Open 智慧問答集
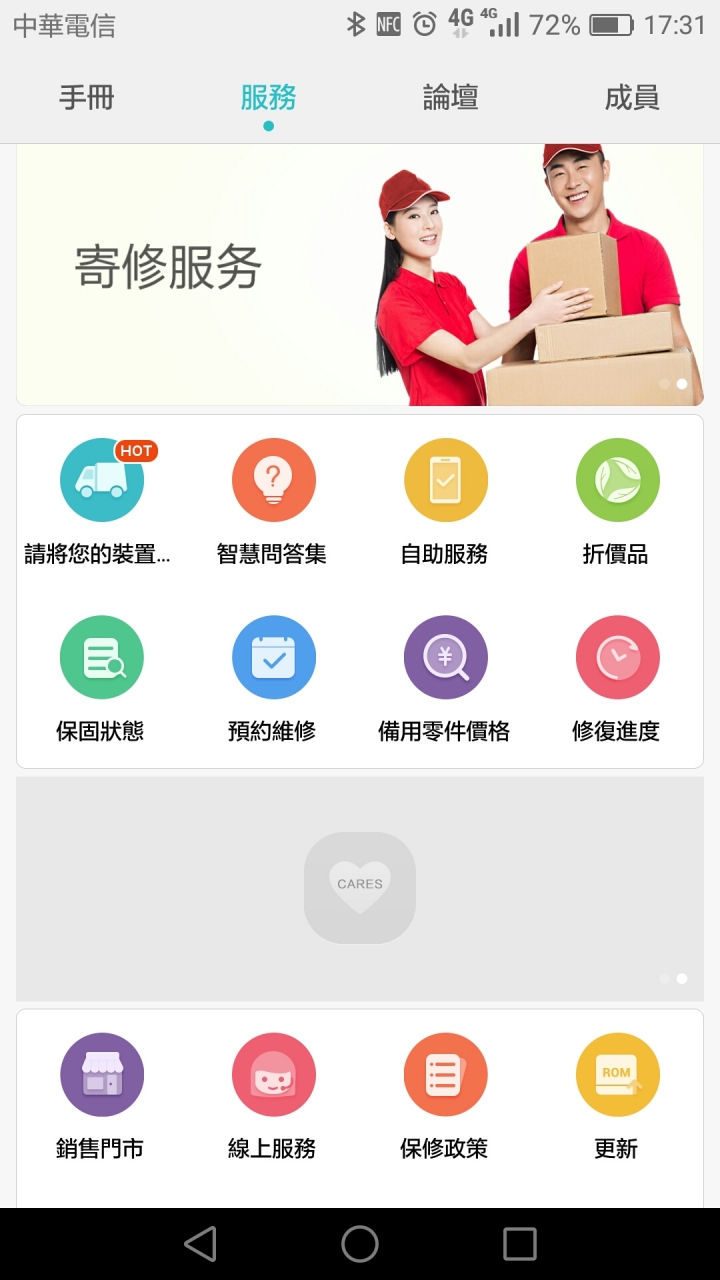 click(273, 480)
